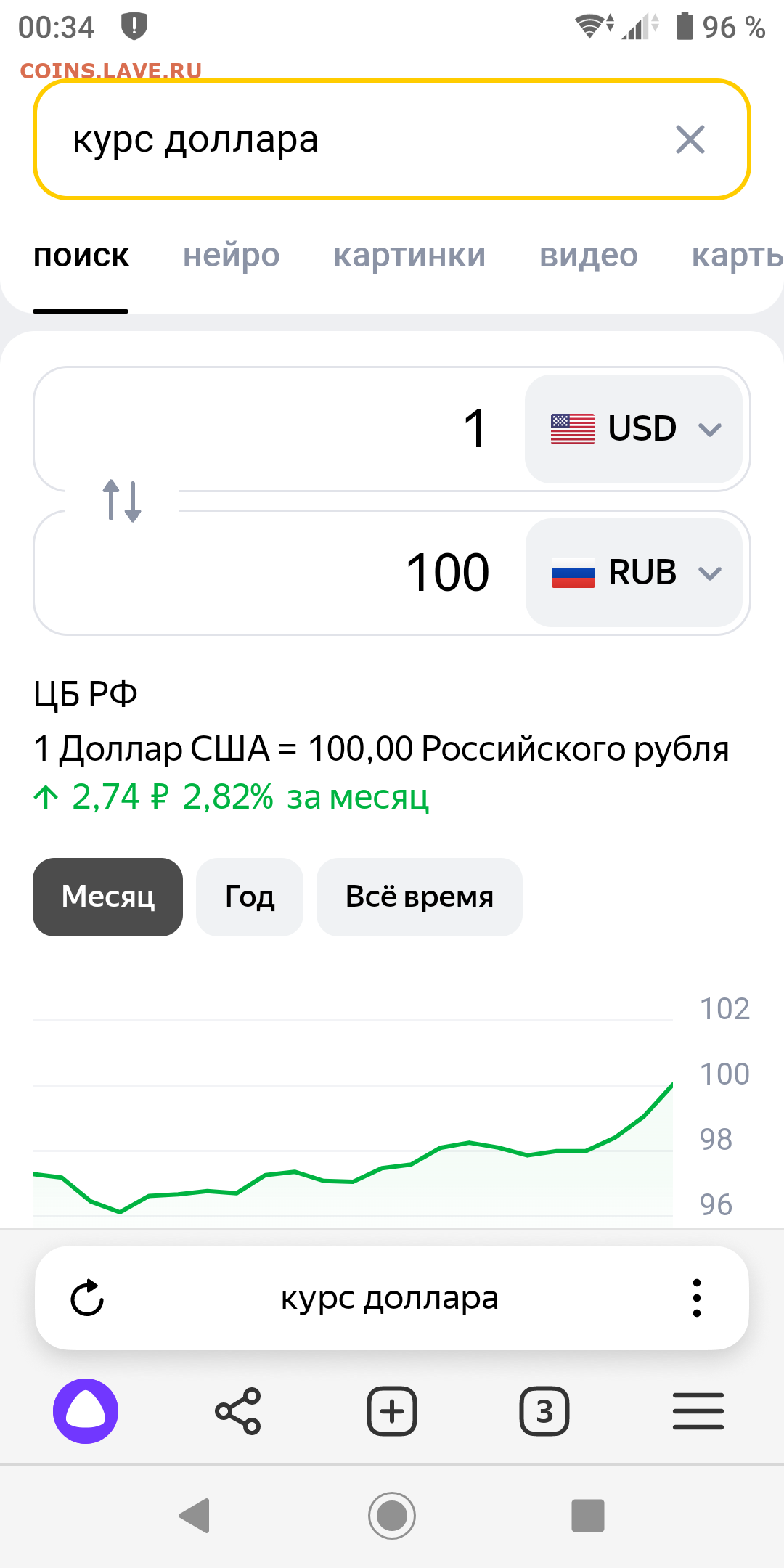Screen dimensions: 784x1568
Task: Open the tab switcher showing 3 tabs
Action: (x=544, y=1411)
